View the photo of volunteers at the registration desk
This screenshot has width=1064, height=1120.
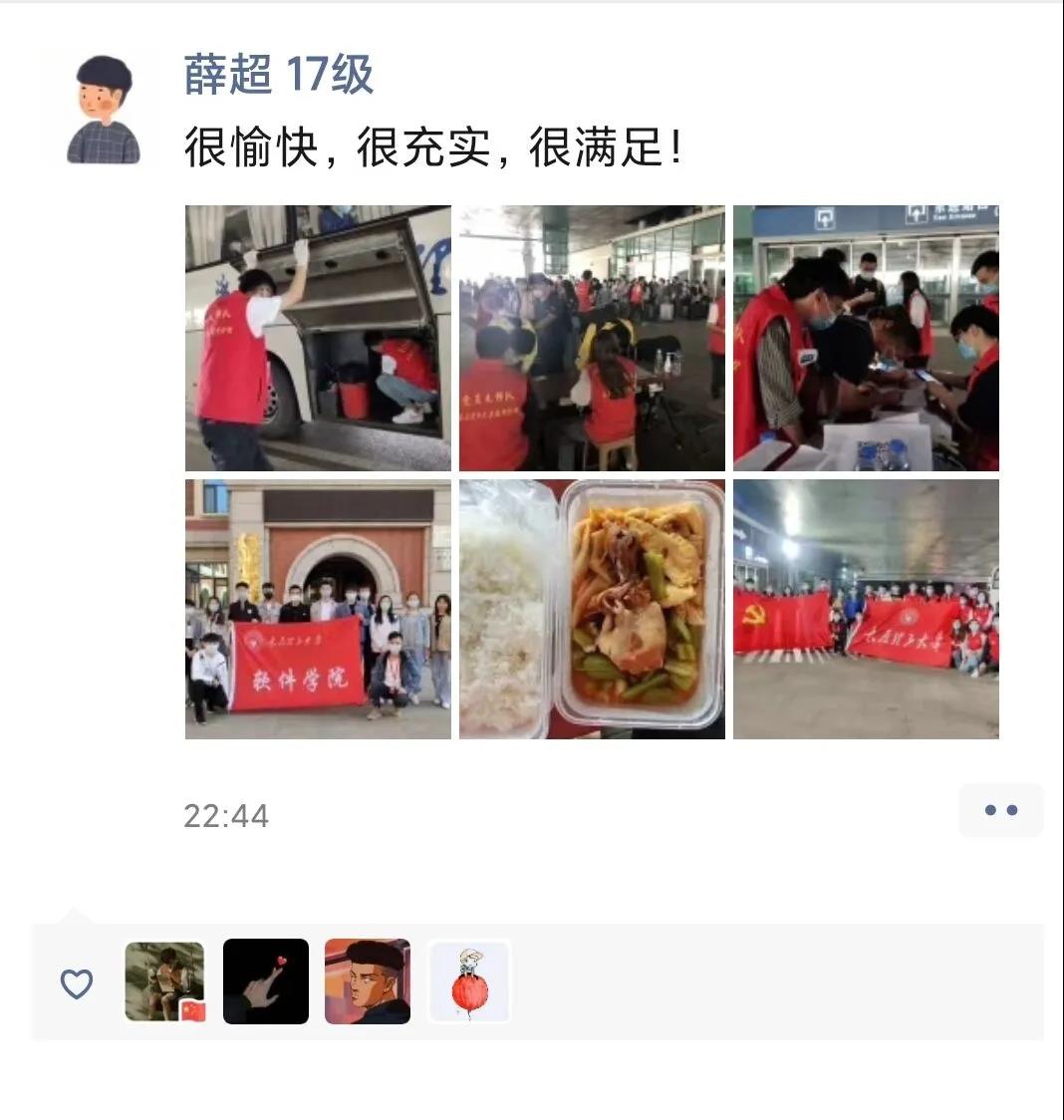(x=866, y=338)
